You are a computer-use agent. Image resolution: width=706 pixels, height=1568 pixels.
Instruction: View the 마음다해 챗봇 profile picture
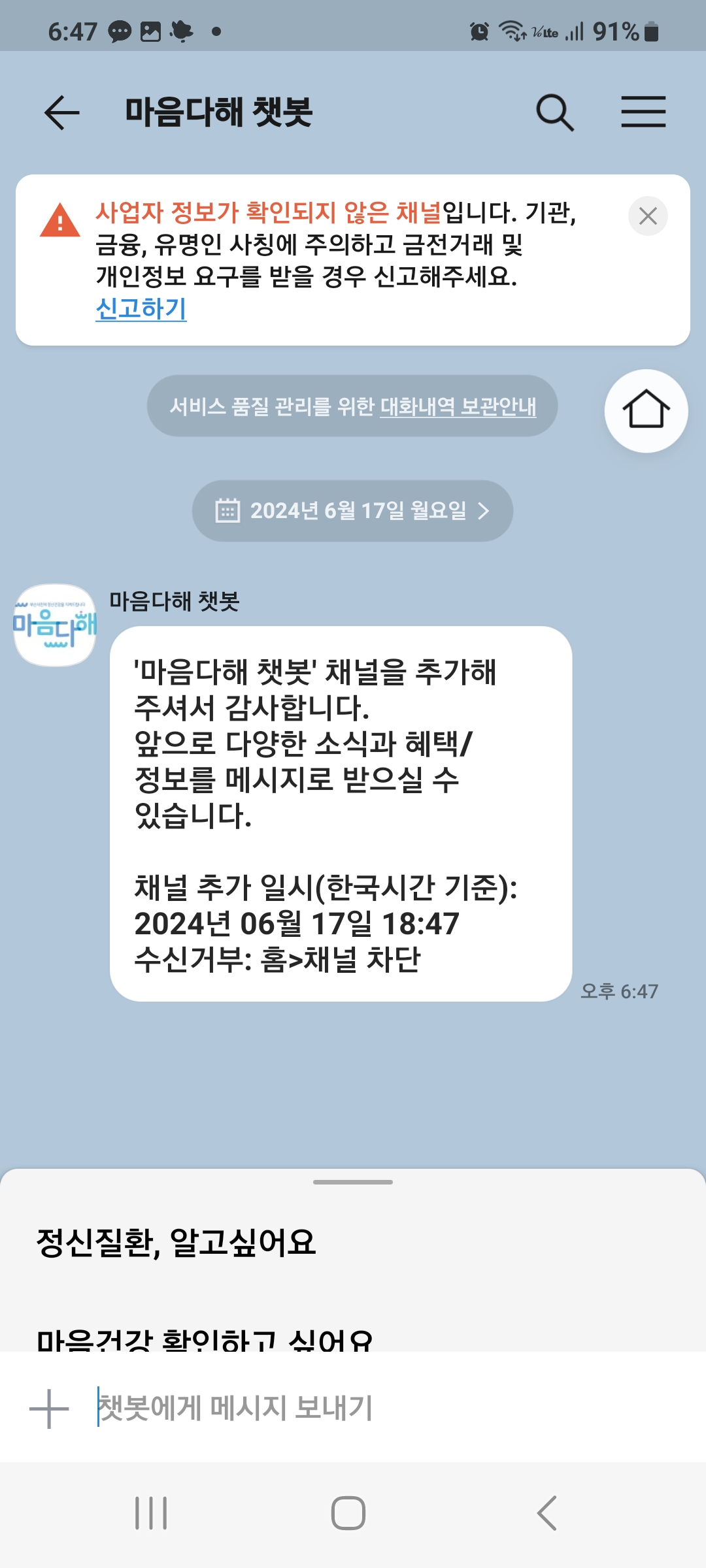55,625
